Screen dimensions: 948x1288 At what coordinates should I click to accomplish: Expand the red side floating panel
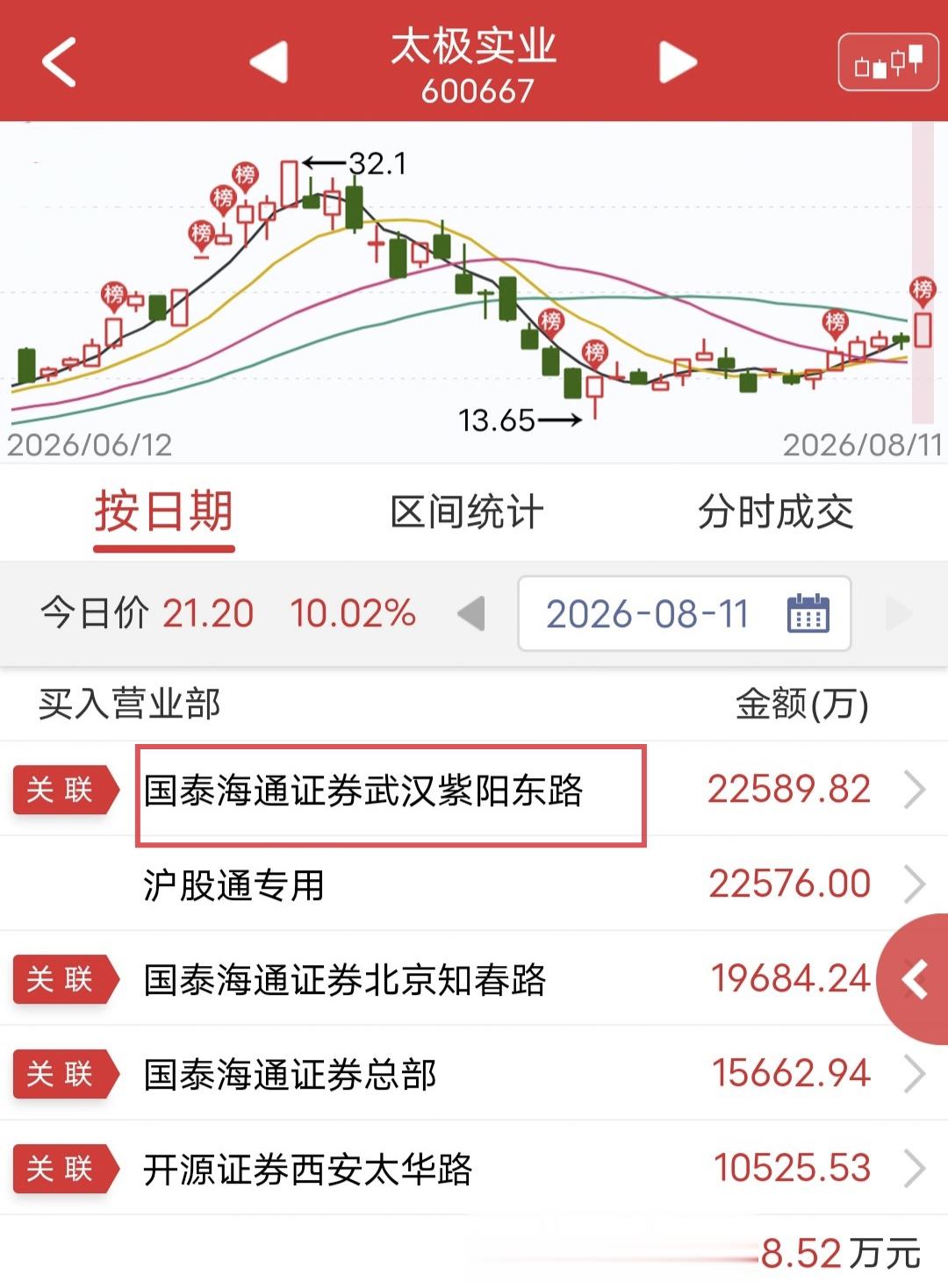pos(916,979)
